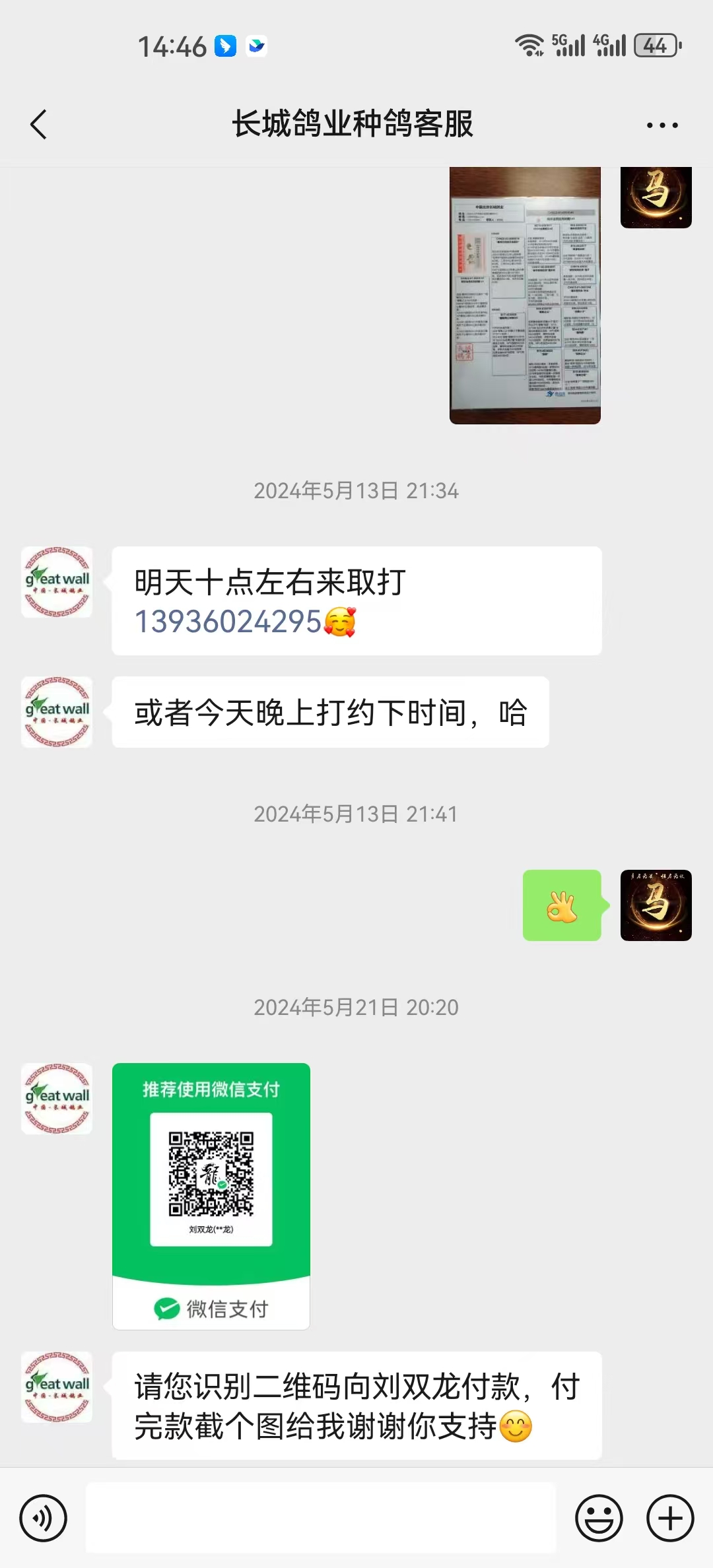Open the emoji sticker panel

click(x=599, y=1518)
